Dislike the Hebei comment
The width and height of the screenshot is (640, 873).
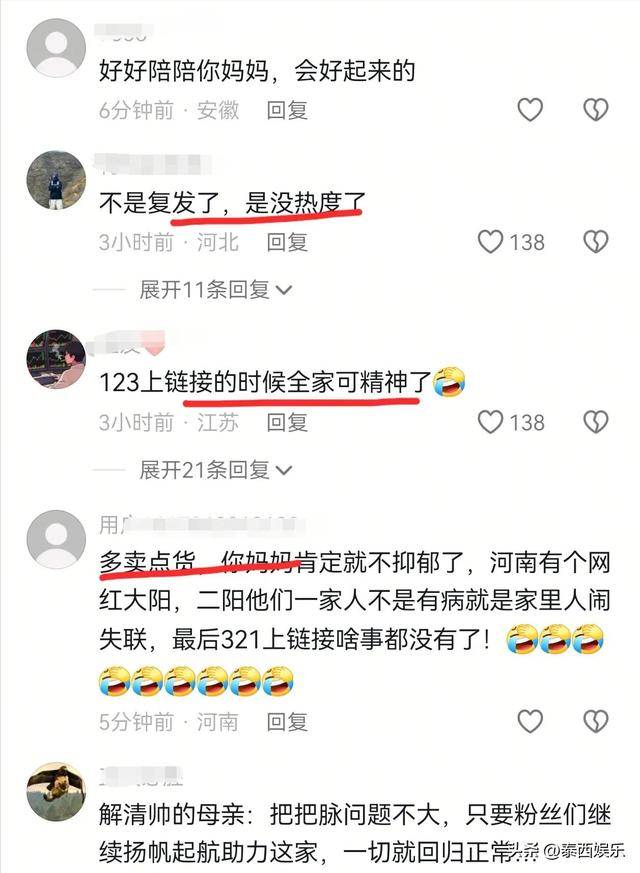[596, 241]
